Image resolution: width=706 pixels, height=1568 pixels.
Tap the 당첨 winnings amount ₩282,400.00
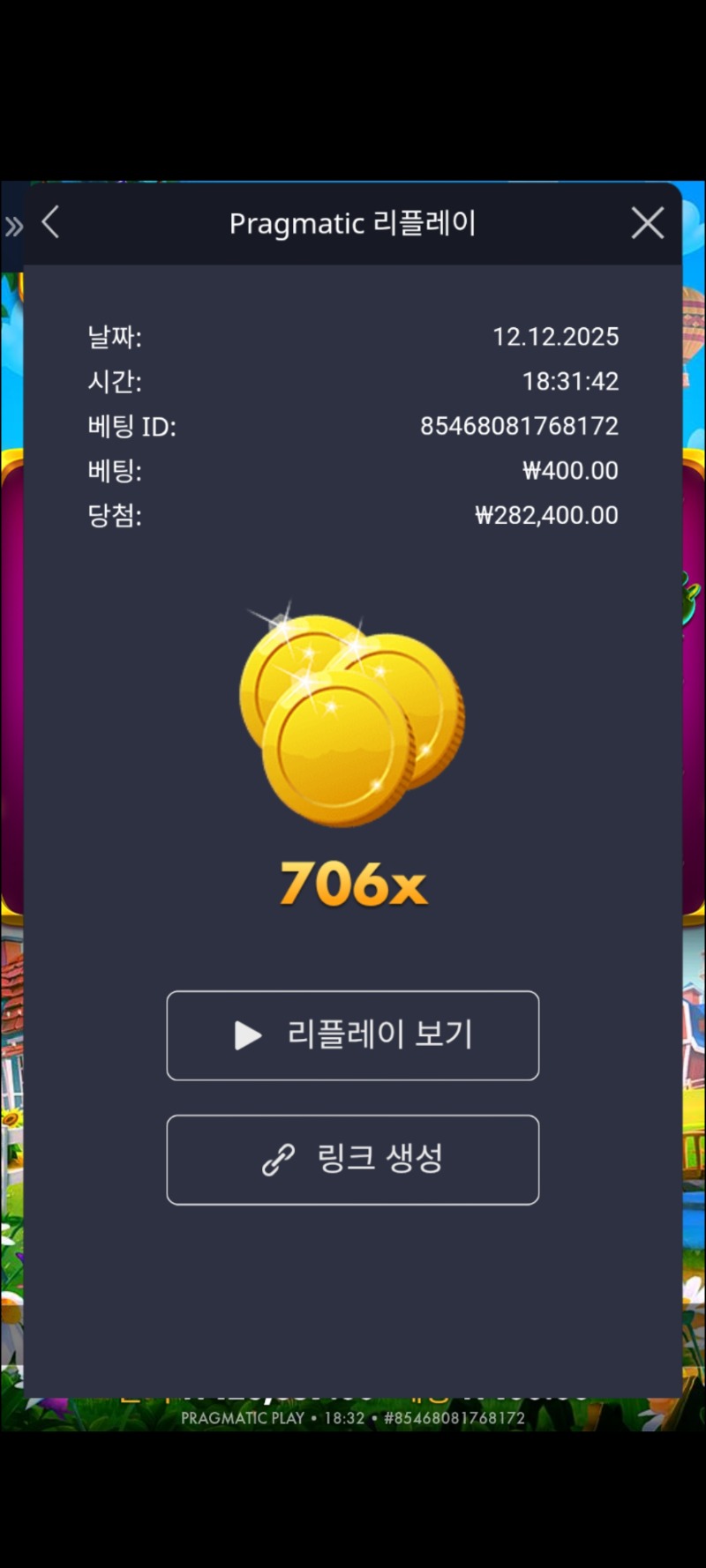click(546, 515)
